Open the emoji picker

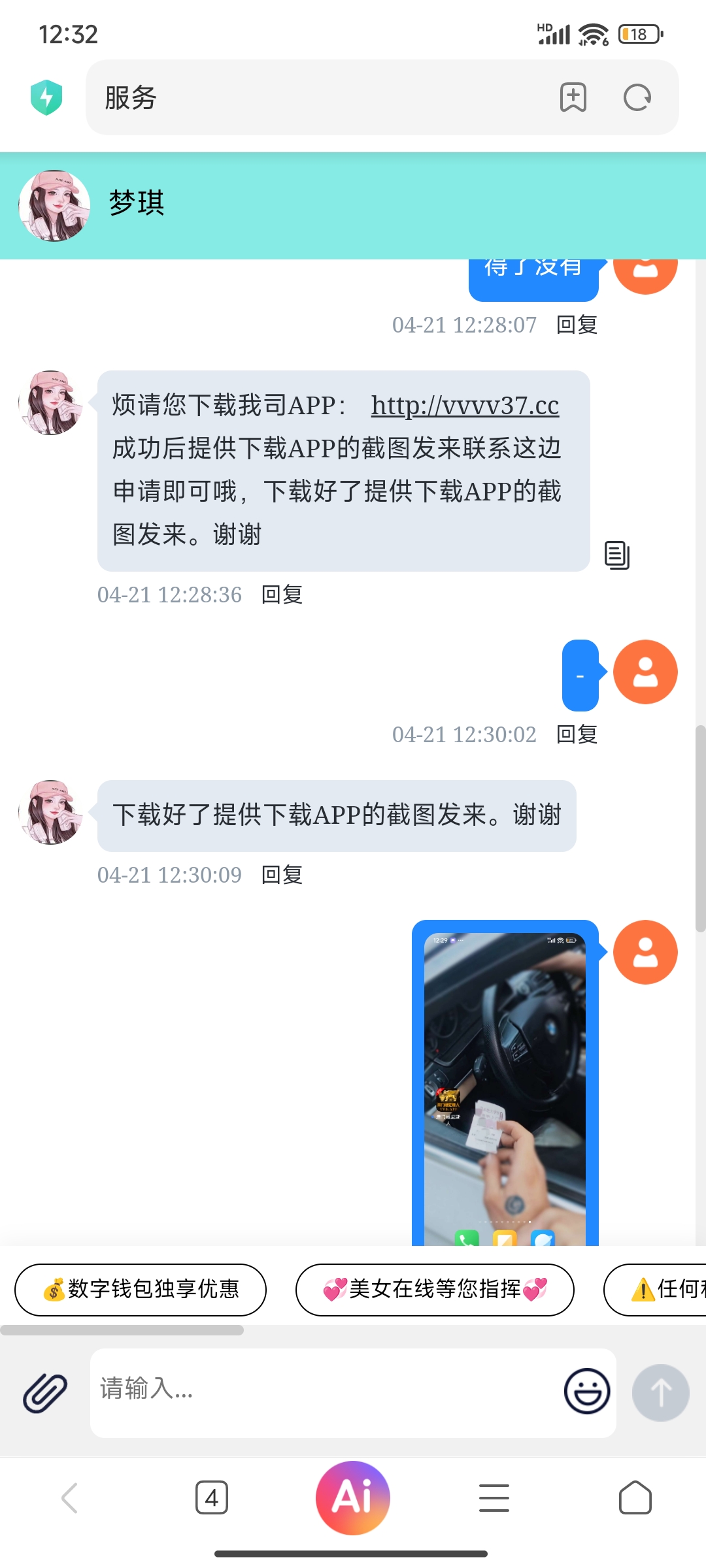[586, 1392]
